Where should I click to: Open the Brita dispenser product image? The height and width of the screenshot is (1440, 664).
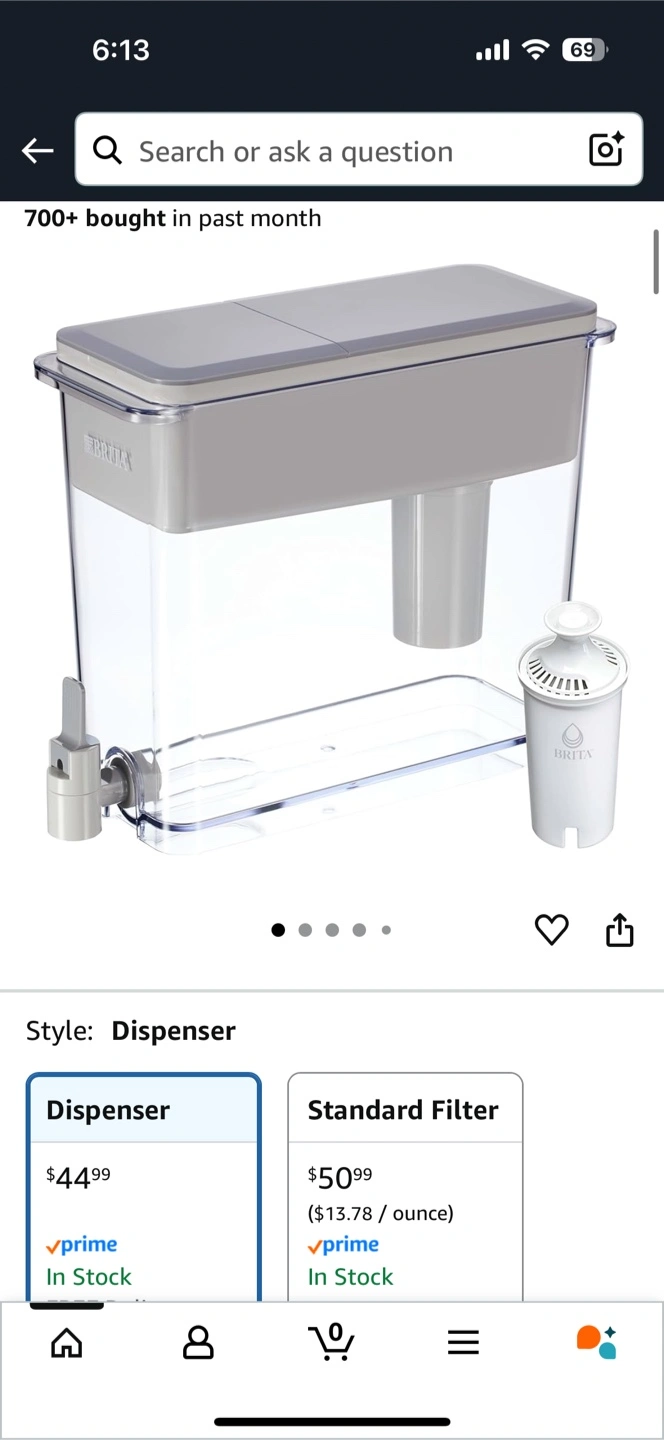330,560
